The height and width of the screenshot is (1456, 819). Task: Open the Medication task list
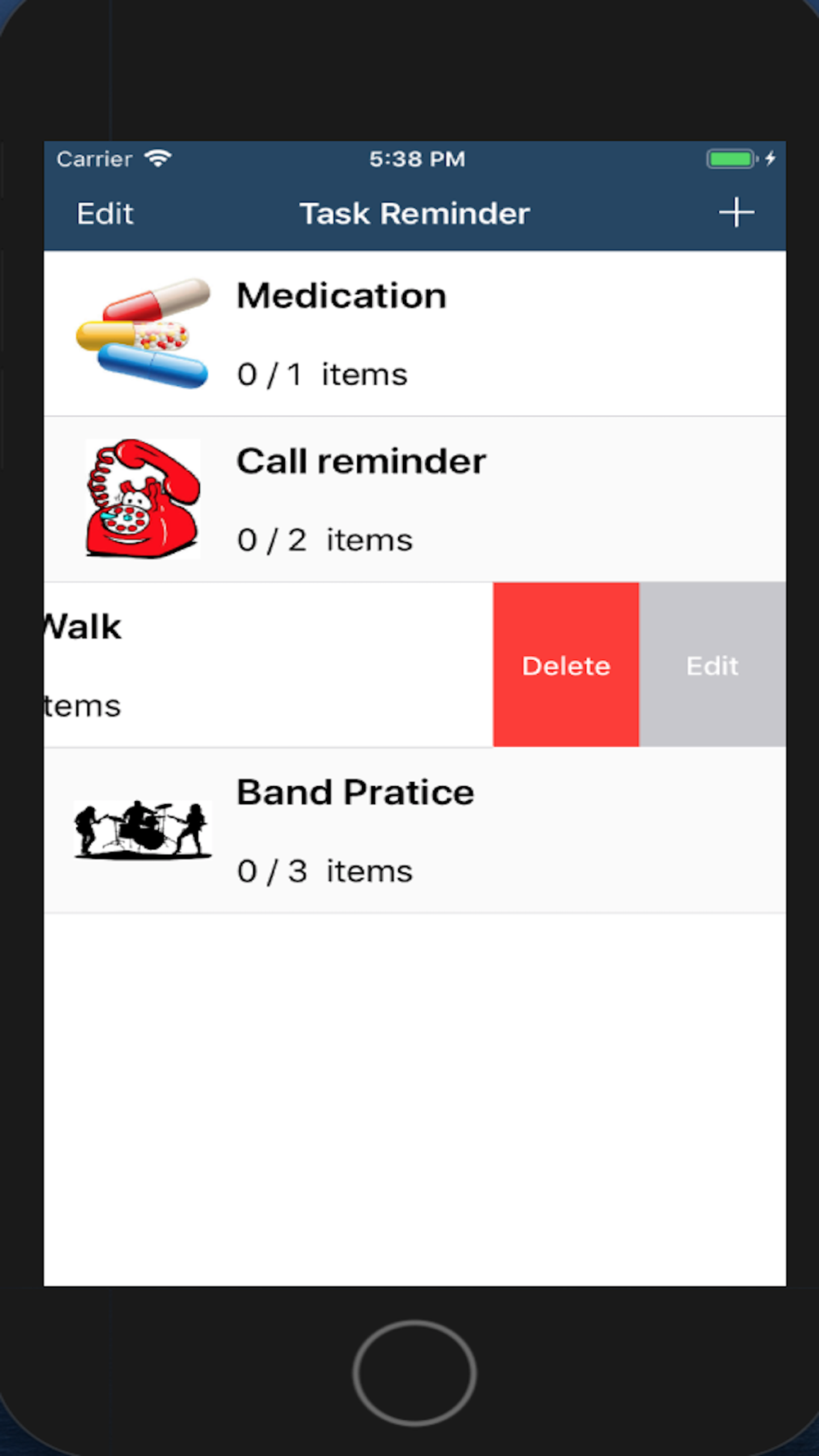[414, 333]
